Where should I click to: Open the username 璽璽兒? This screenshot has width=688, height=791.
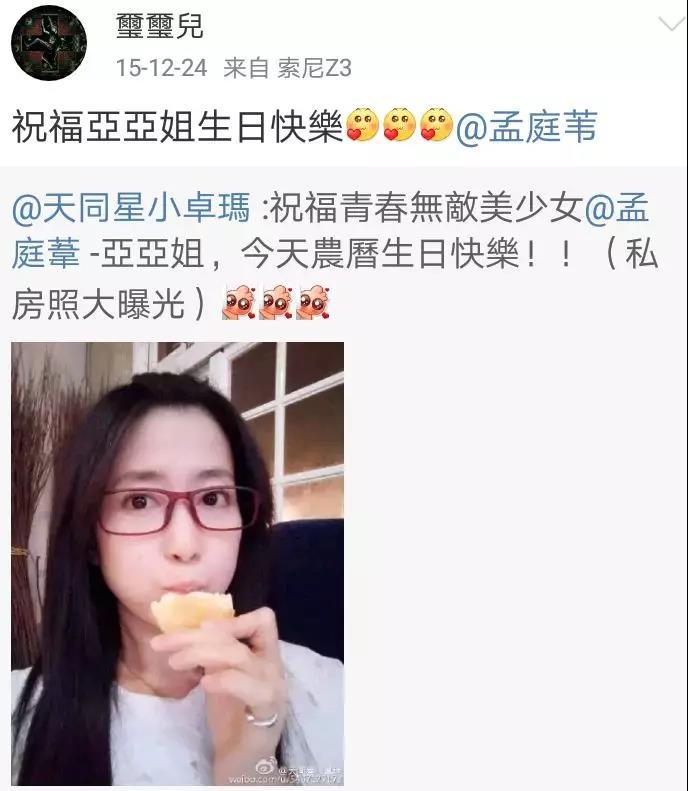point(160,24)
